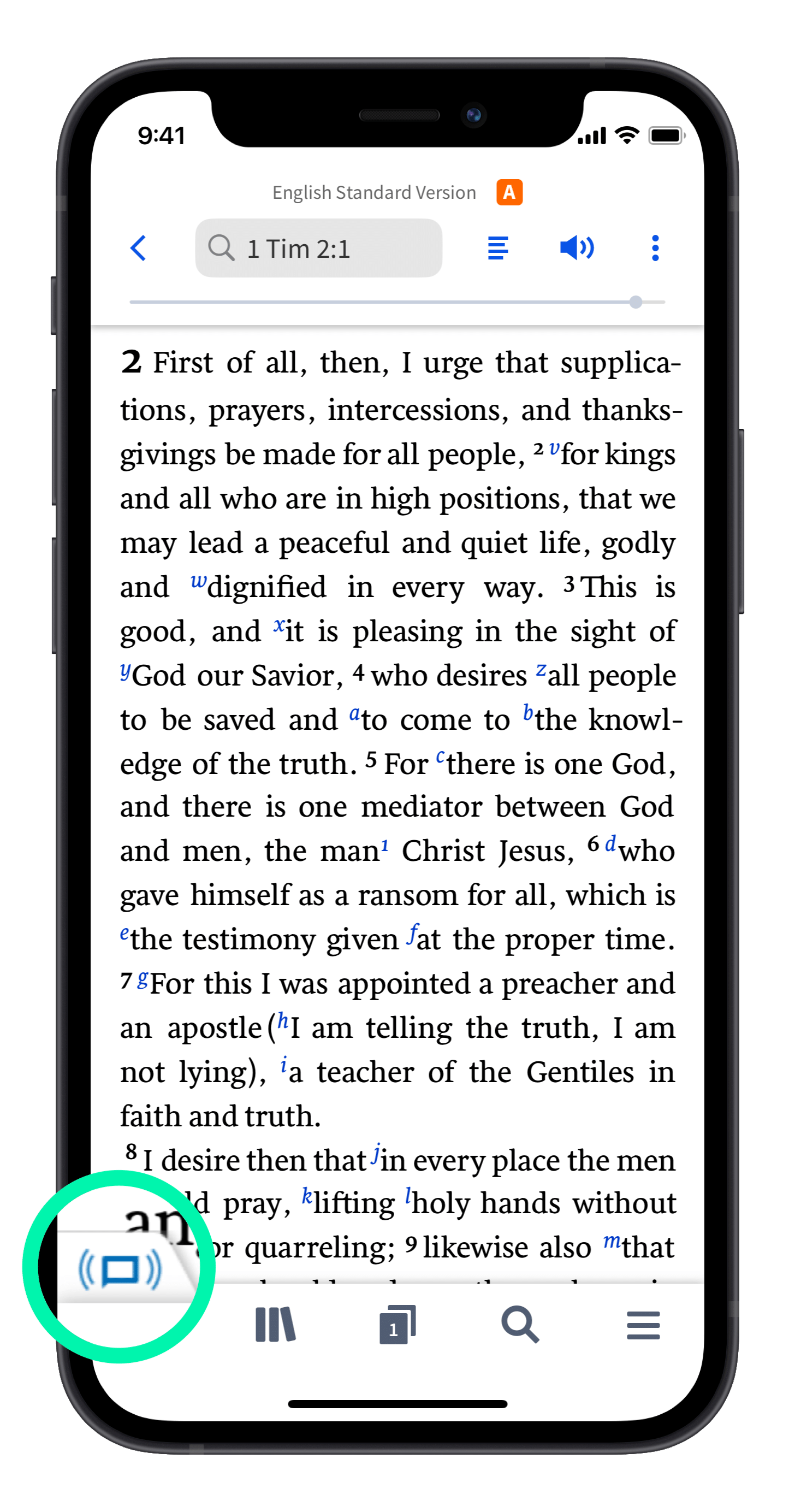Open the Library books tab
The height and width of the screenshot is (1512, 795).
[x=275, y=1325]
